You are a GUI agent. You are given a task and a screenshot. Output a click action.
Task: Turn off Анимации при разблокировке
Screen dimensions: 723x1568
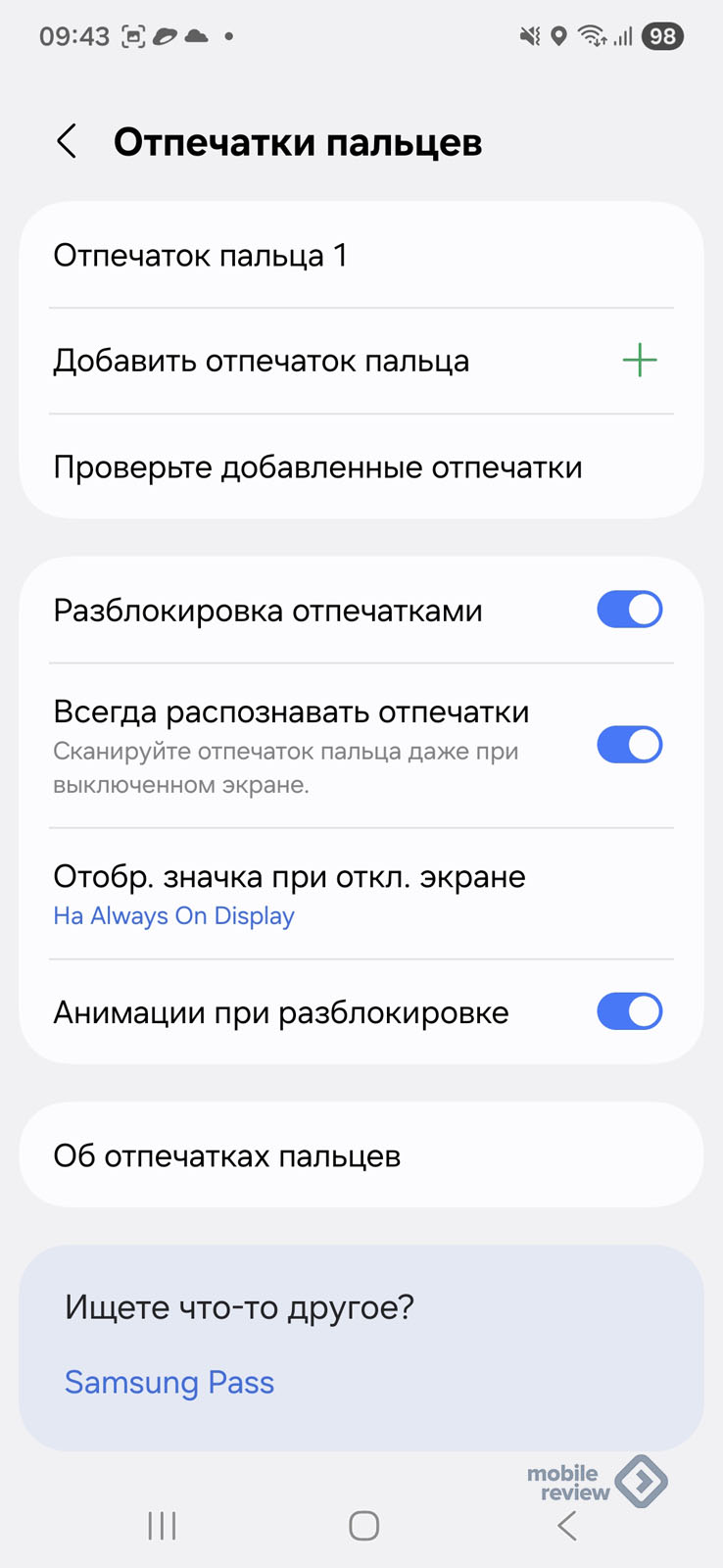click(630, 1011)
